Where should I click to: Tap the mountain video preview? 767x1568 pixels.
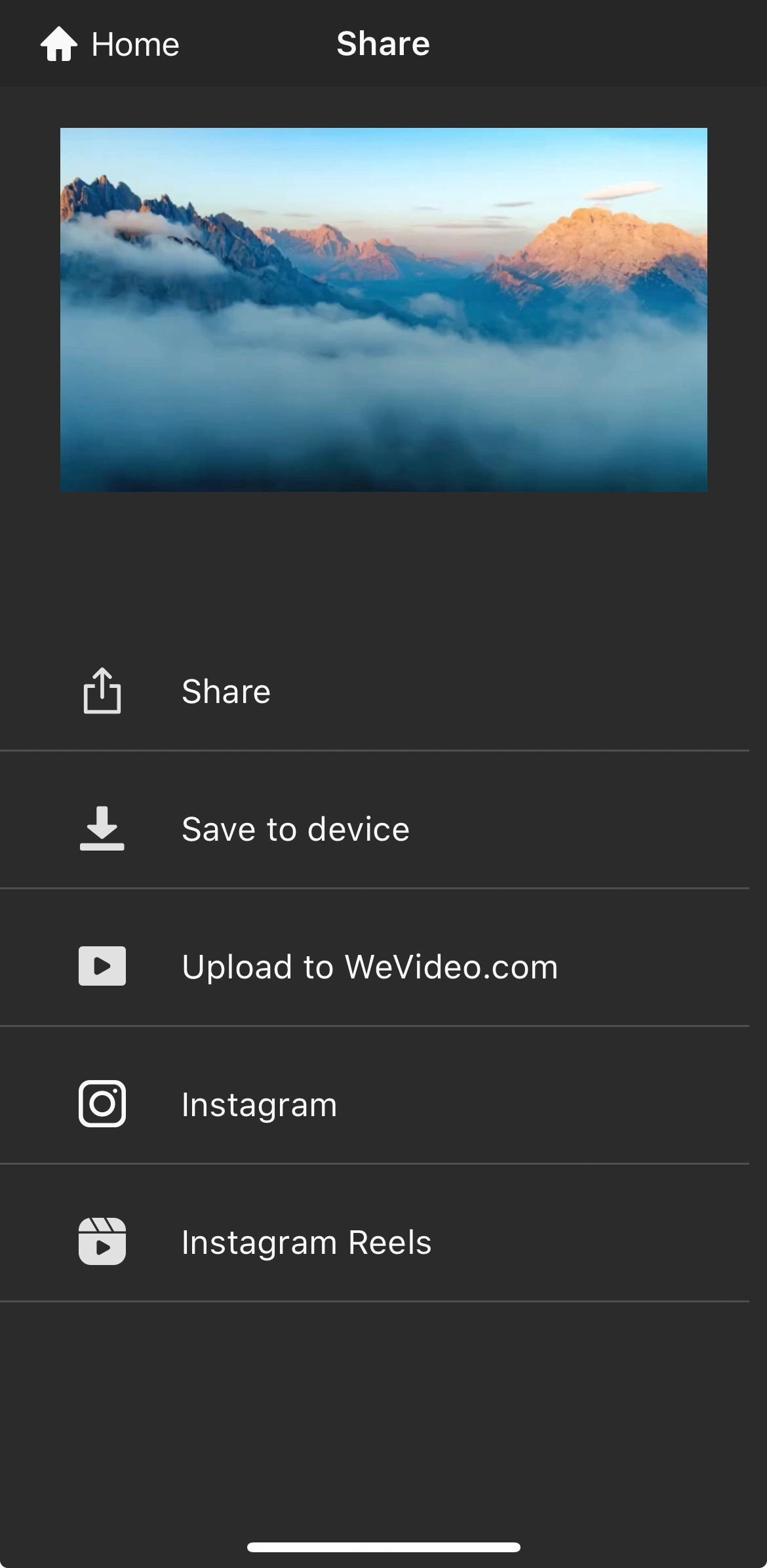point(383,310)
